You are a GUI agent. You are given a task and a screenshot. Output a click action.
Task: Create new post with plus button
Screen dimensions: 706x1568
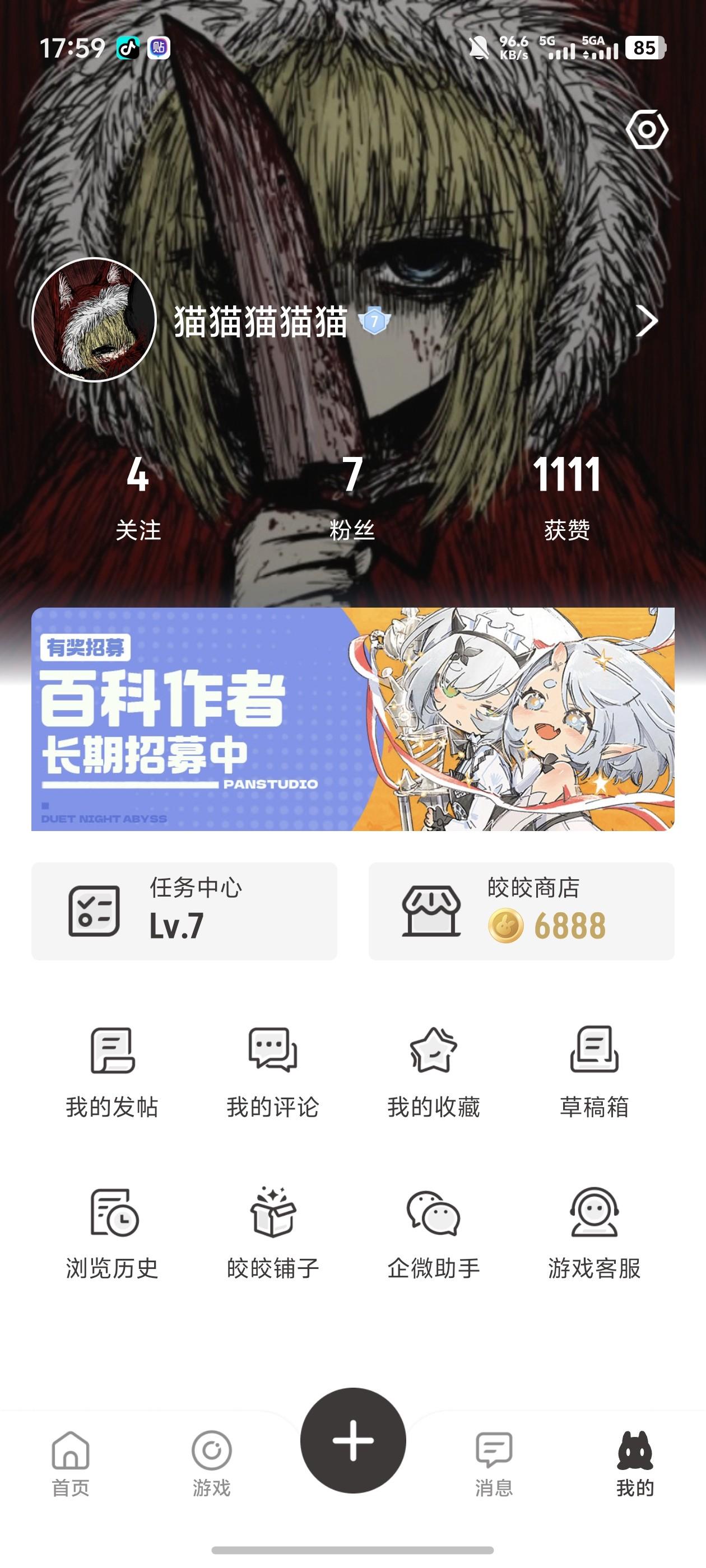(x=352, y=1440)
